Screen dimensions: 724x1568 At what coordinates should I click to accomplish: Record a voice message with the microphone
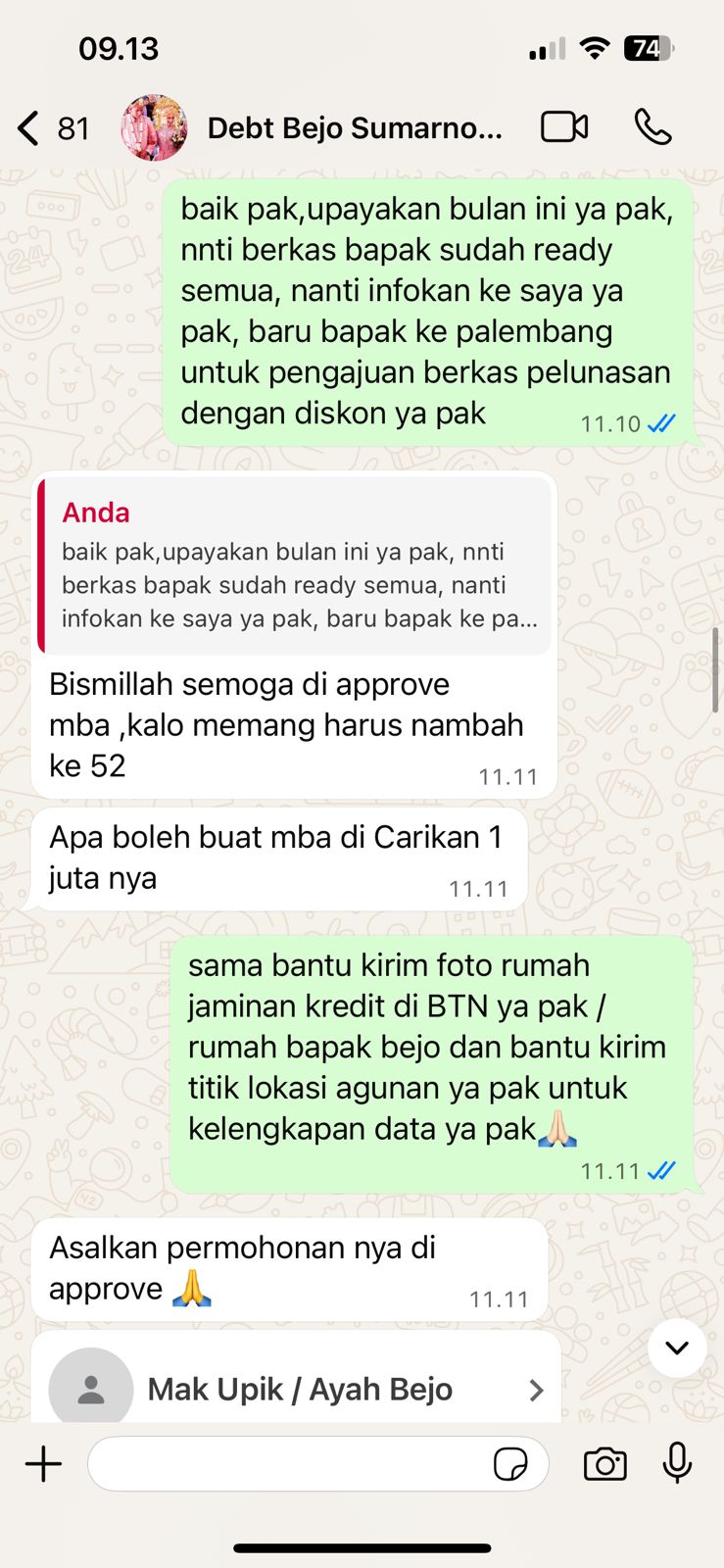[x=677, y=1464]
